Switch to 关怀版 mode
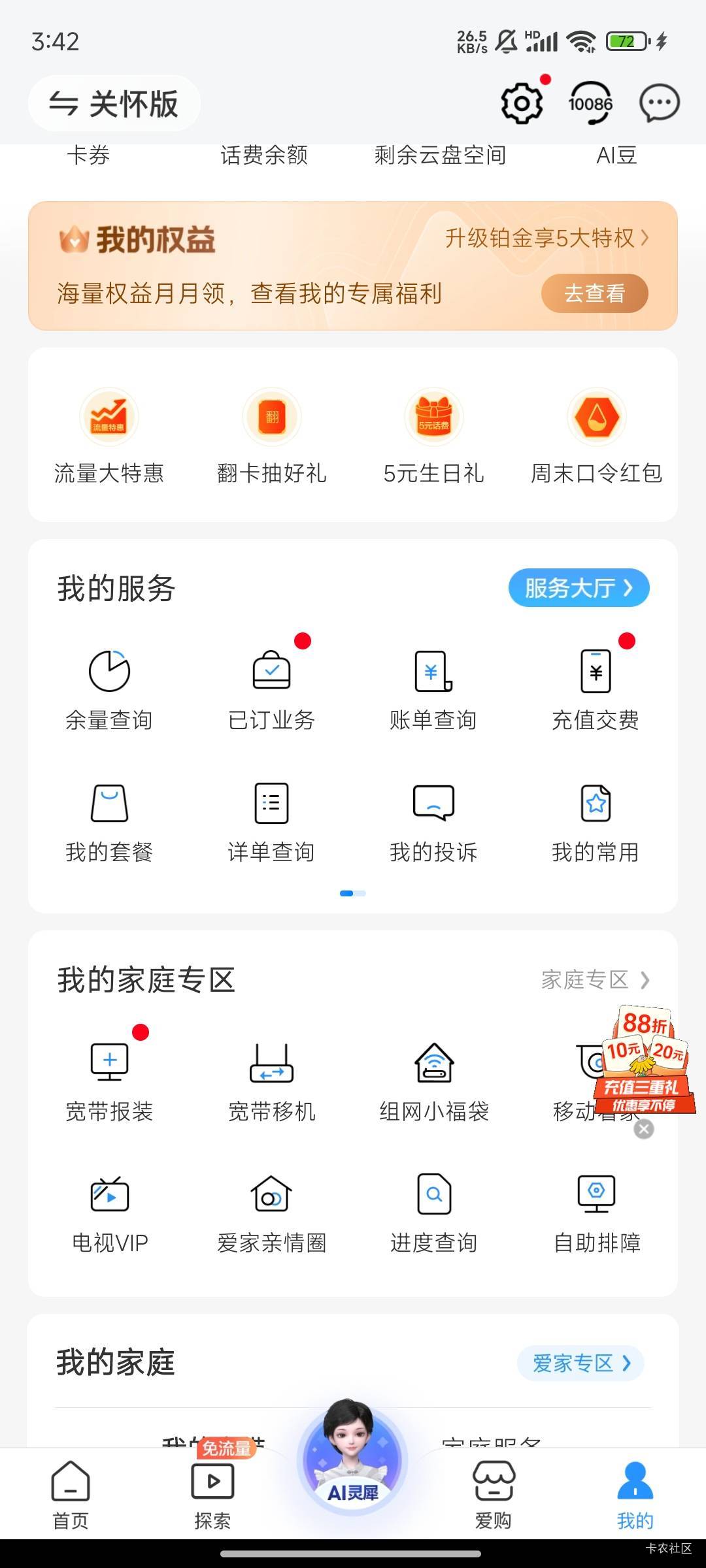 tap(114, 103)
